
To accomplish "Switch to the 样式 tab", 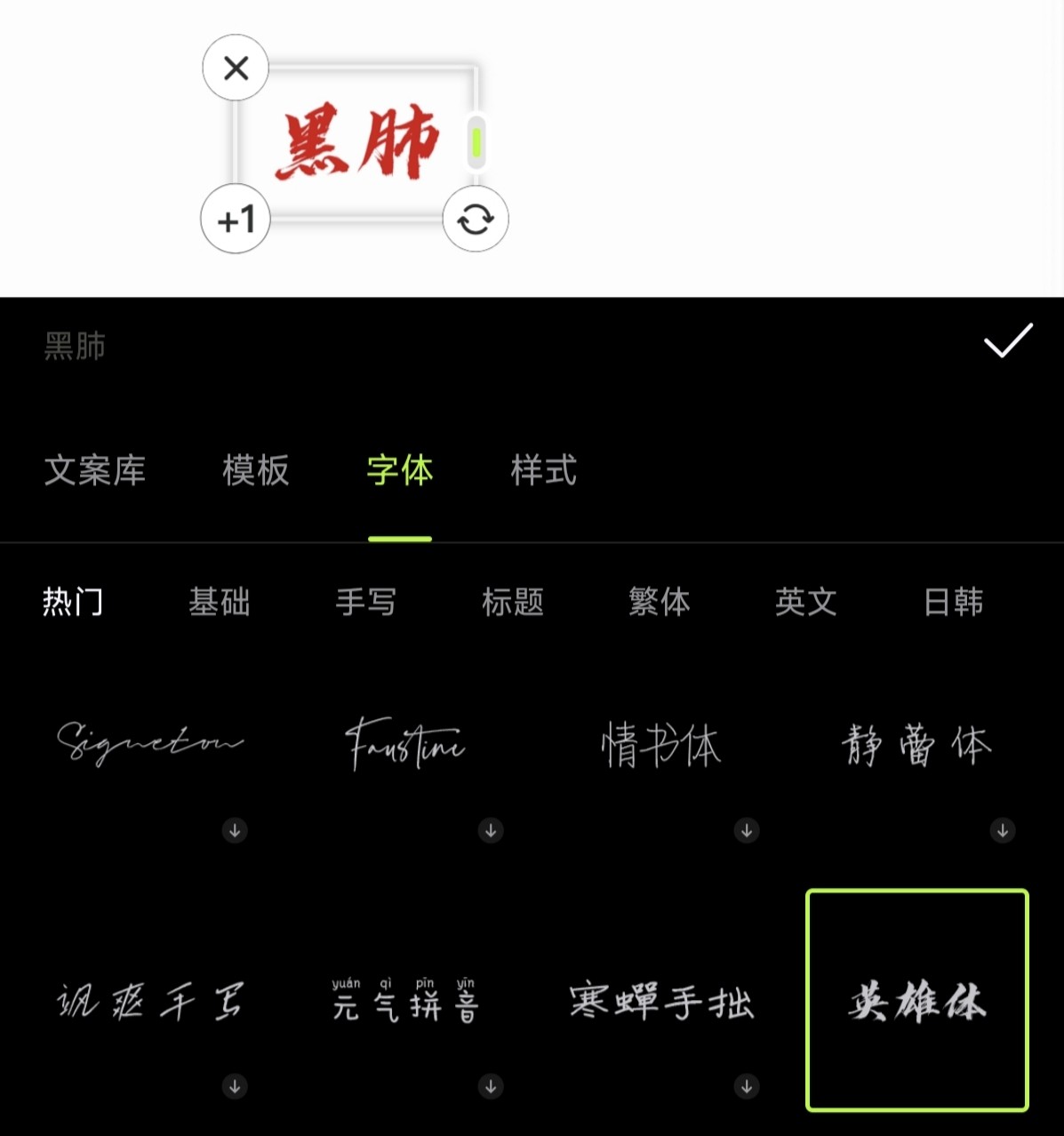I will (x=544, y=470).
